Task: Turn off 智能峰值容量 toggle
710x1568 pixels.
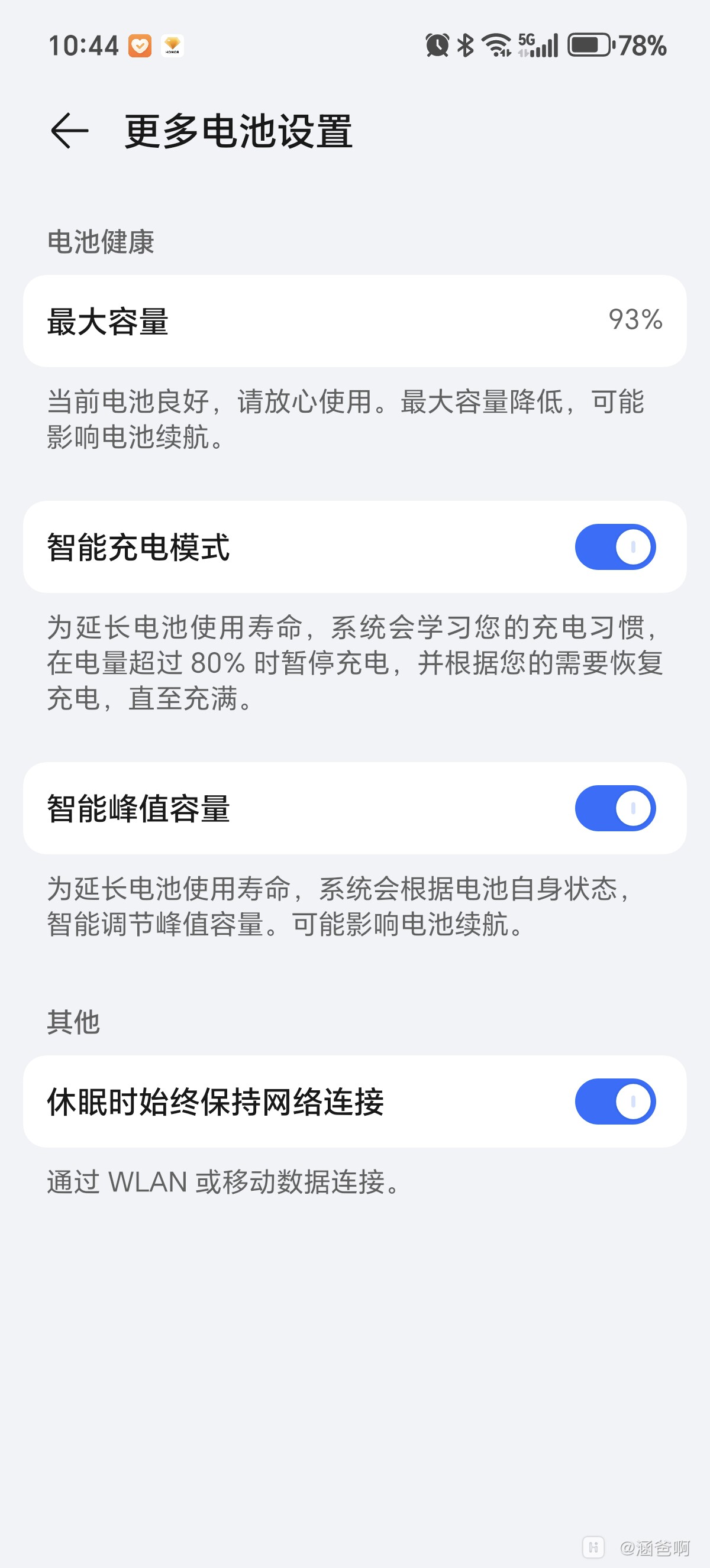Action: 613,807
